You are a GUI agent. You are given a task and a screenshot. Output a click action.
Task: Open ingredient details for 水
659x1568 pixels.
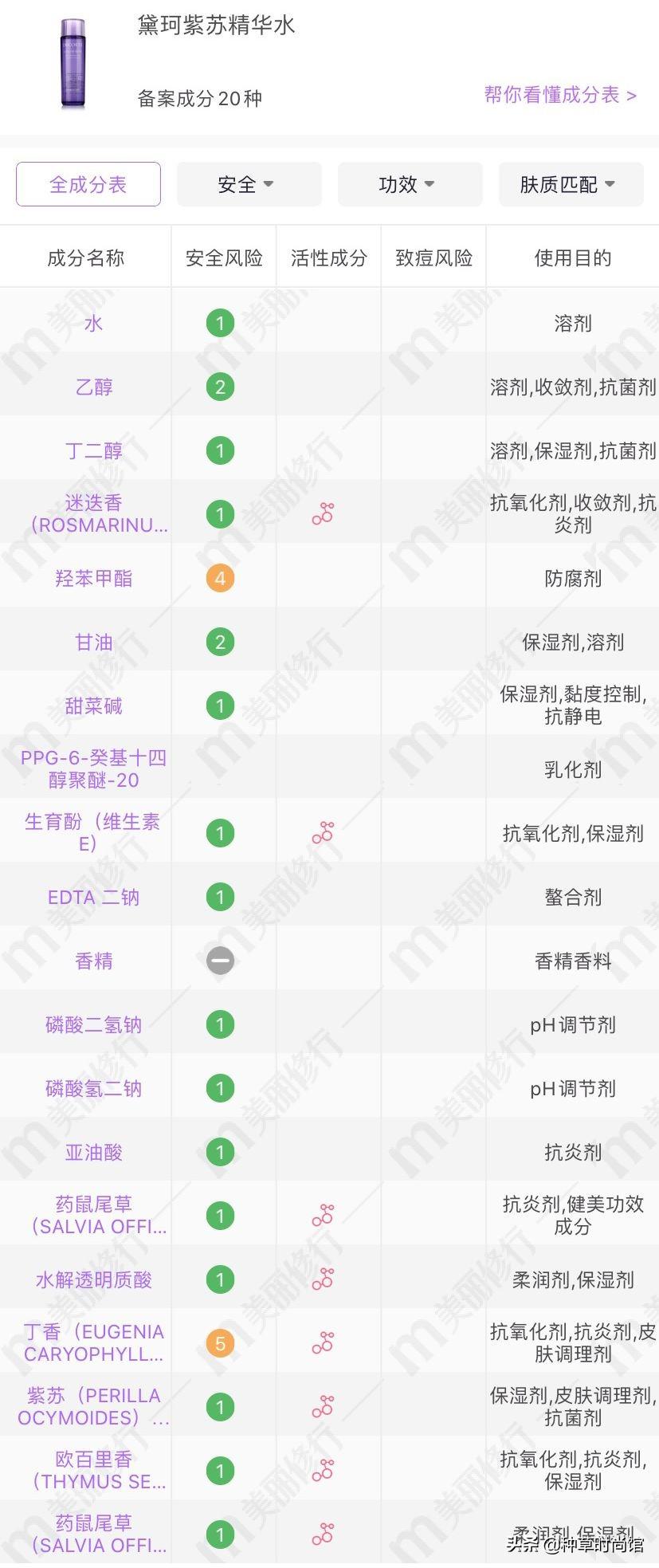pos(93,324)
